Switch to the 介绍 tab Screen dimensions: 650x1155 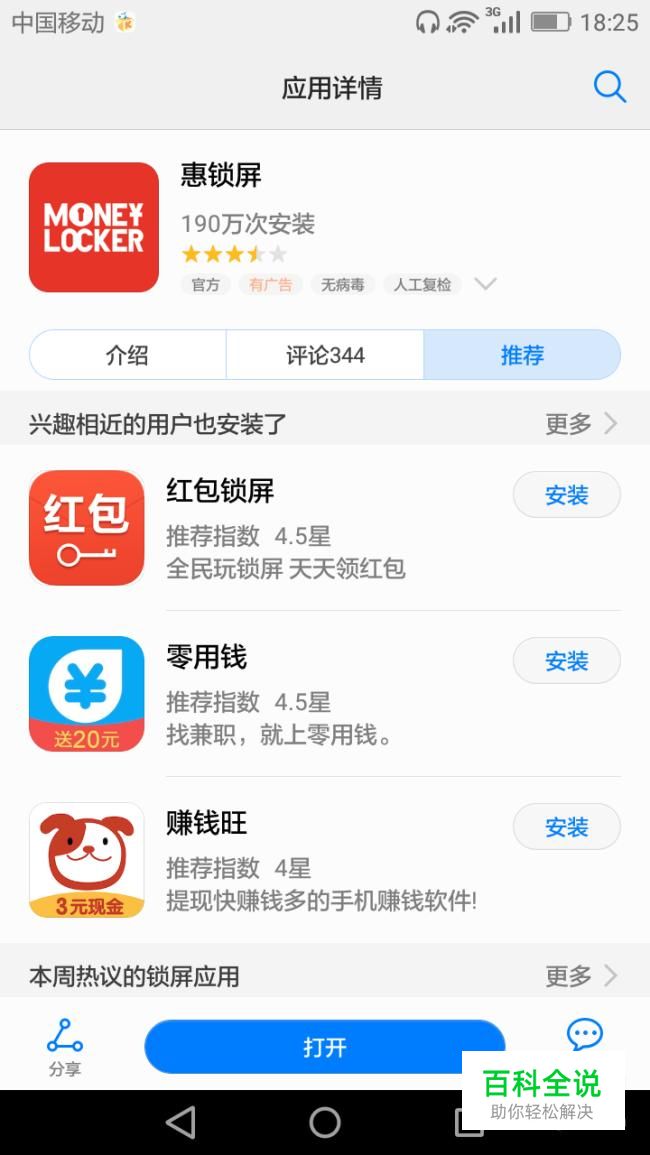pyautogui.click(x=128, y=355)
